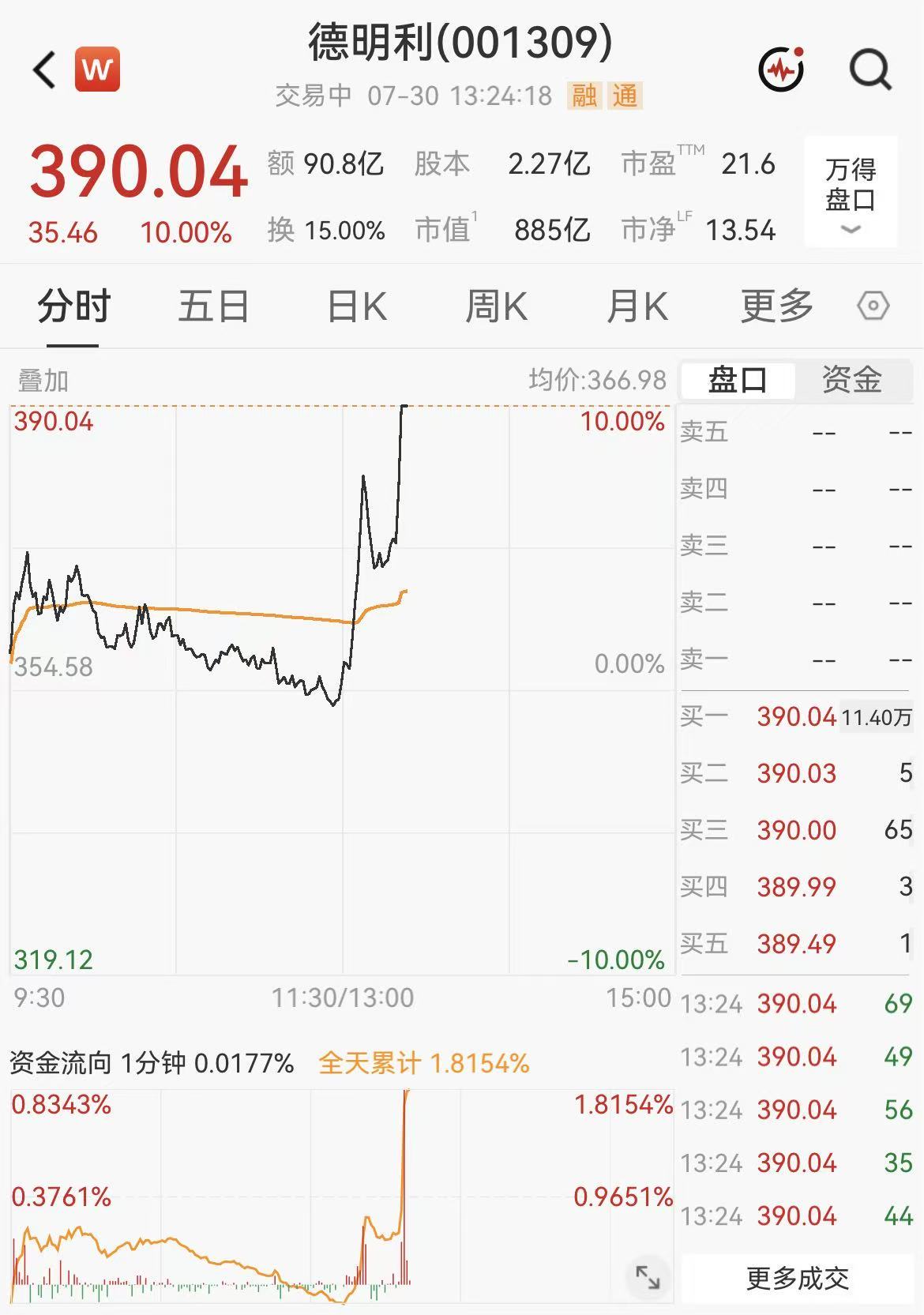
Task: Switch to the 五日 chart tab
Action: (x=213, y=306)
